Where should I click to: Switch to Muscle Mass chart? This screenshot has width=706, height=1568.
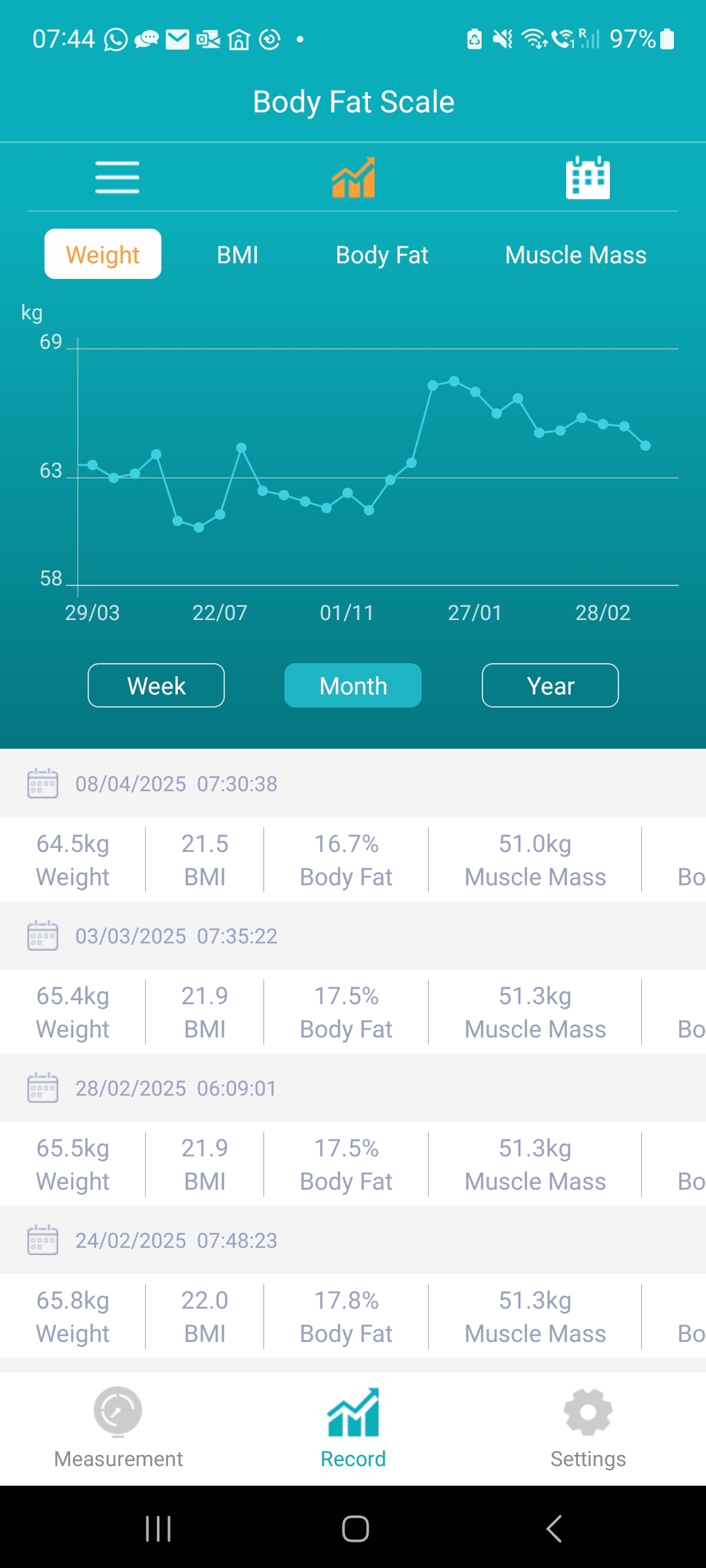(575, 254)
